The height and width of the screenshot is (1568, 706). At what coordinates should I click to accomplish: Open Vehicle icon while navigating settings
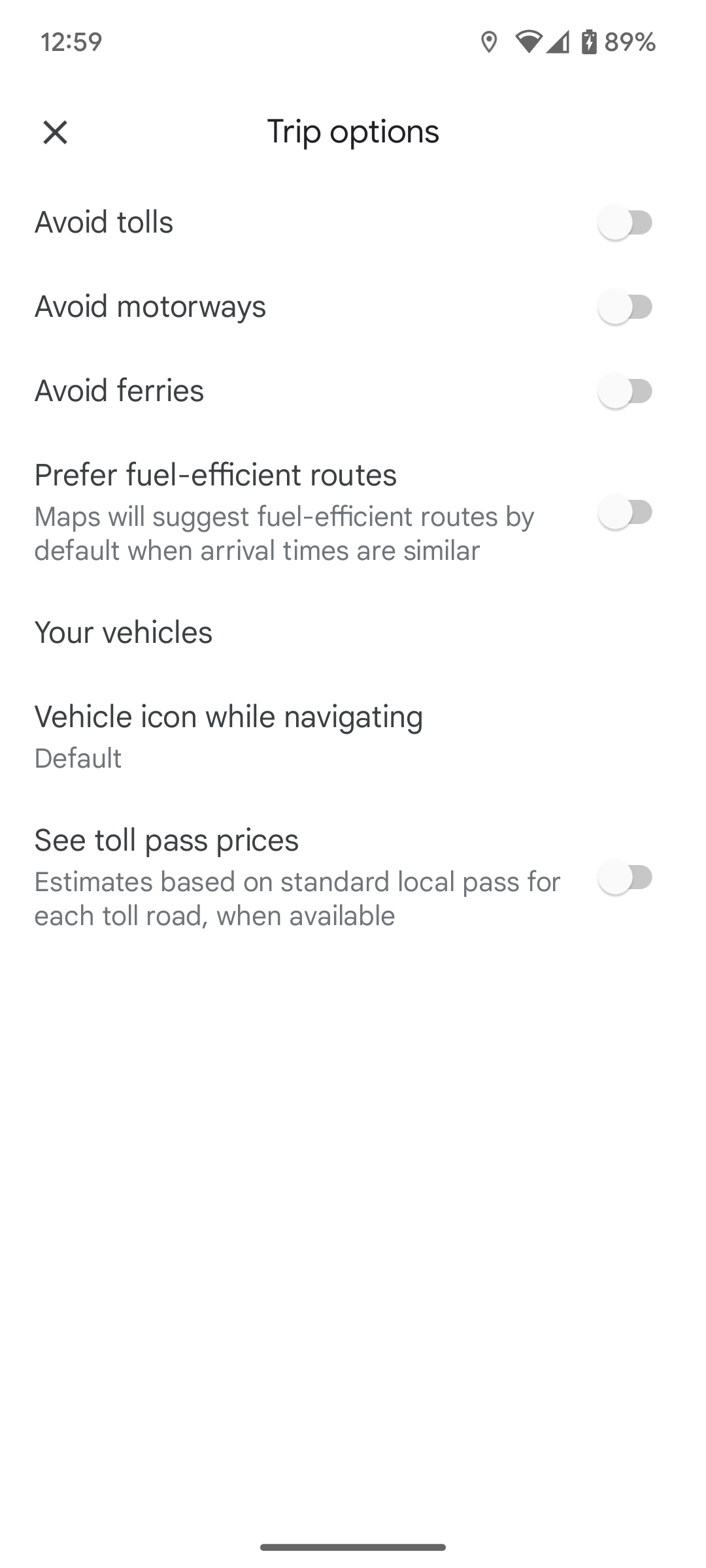(228, 716)
